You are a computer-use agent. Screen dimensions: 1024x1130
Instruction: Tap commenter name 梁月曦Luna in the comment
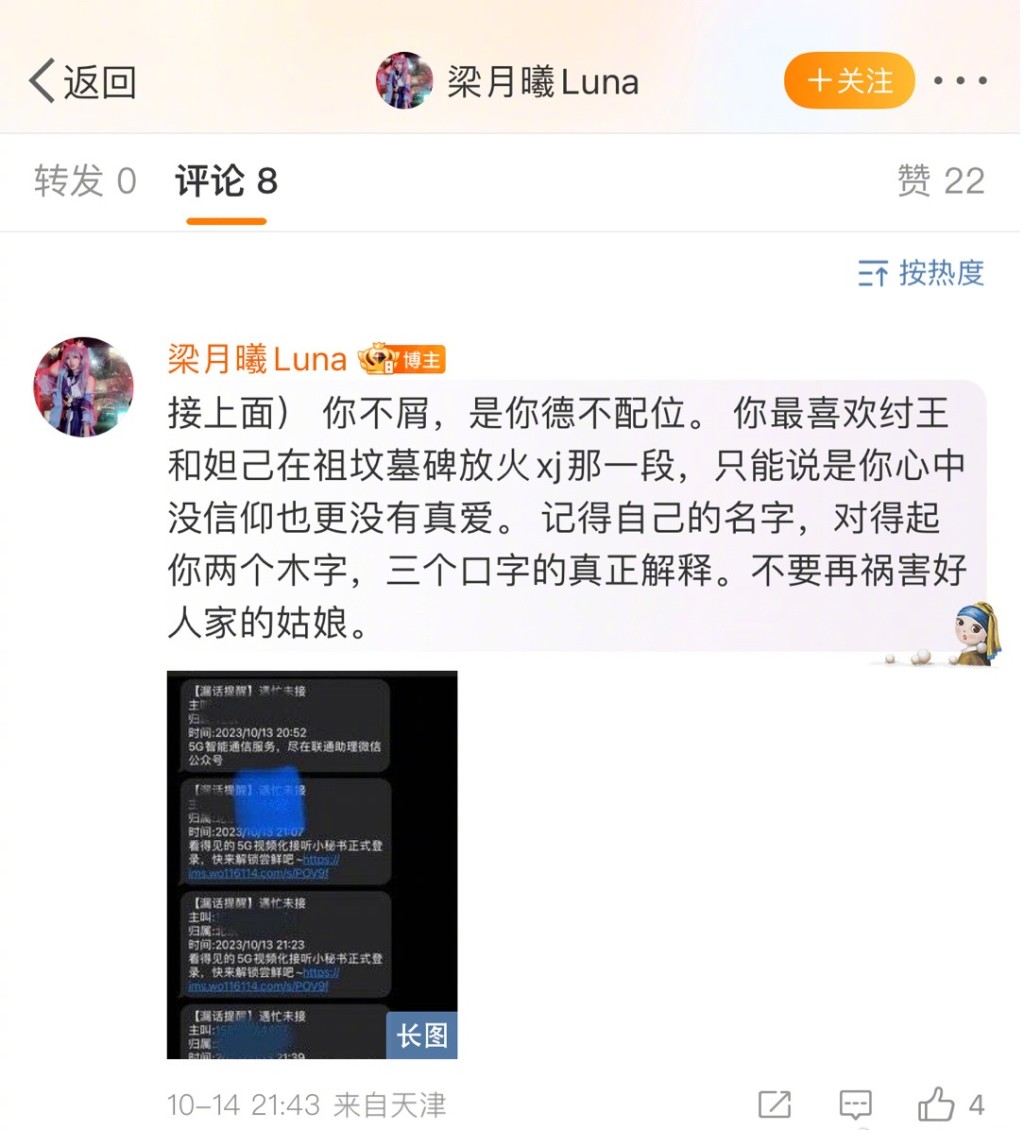[256, 358]
